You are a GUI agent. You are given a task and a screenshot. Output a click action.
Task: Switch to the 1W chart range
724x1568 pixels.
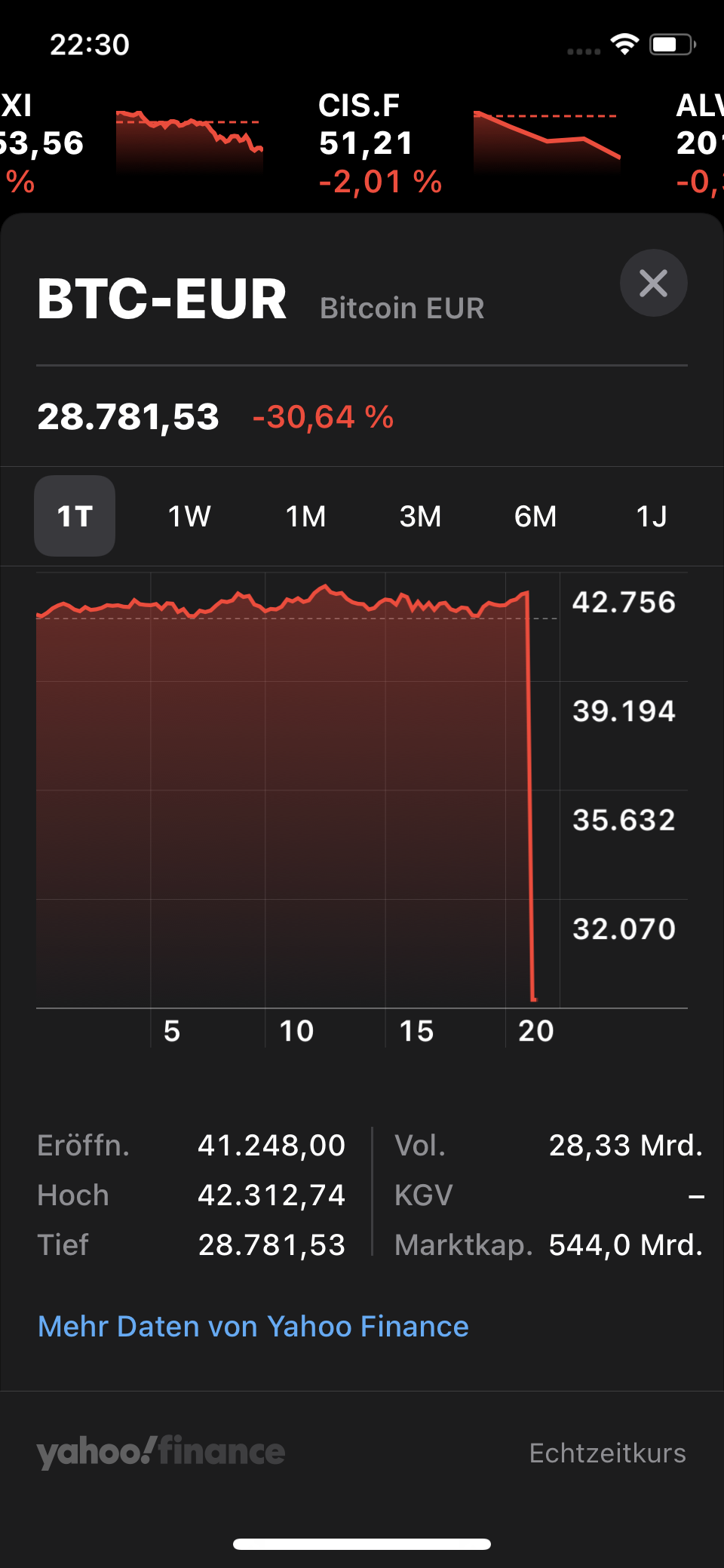coord(189,517)
